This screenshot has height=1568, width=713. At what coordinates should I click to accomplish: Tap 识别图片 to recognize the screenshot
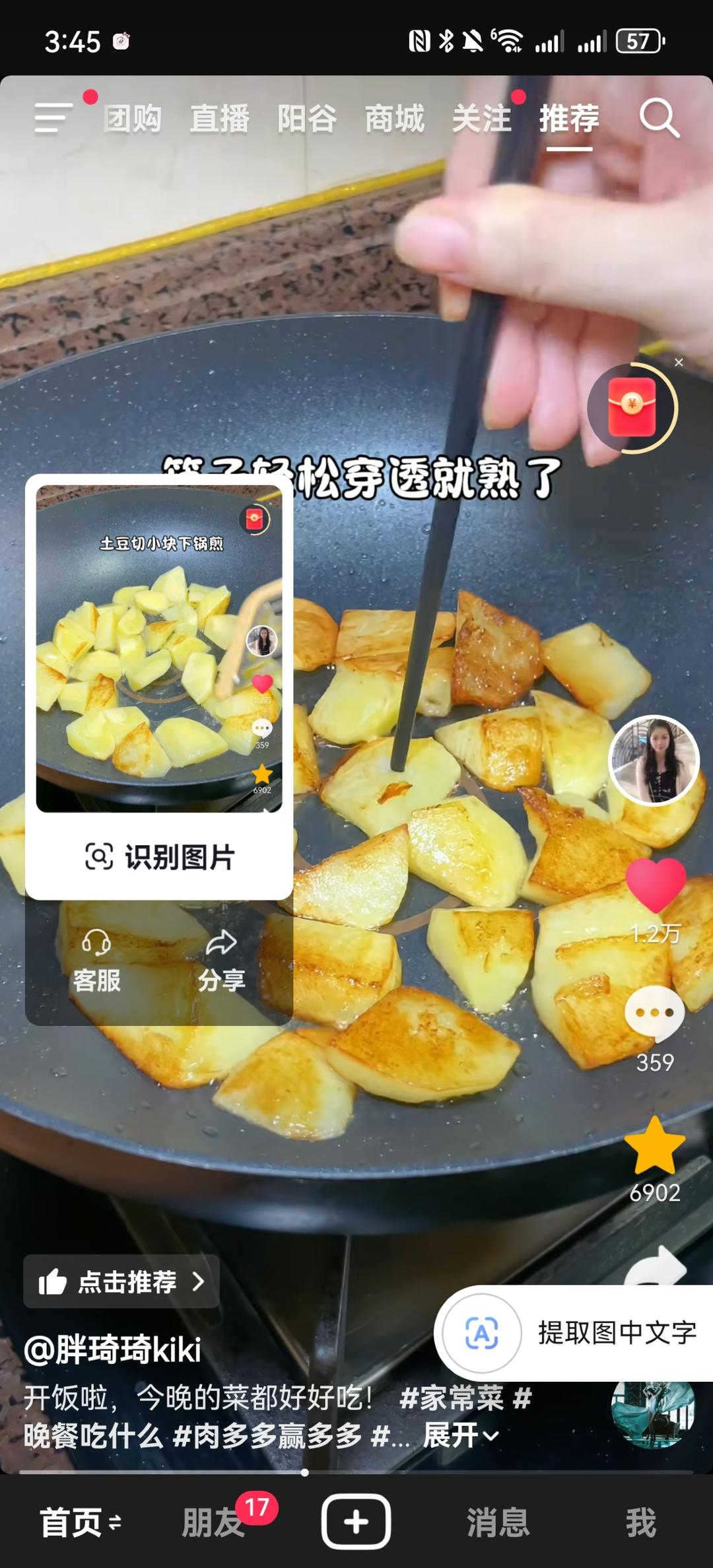pyautogui.click(x=160, y=857)
